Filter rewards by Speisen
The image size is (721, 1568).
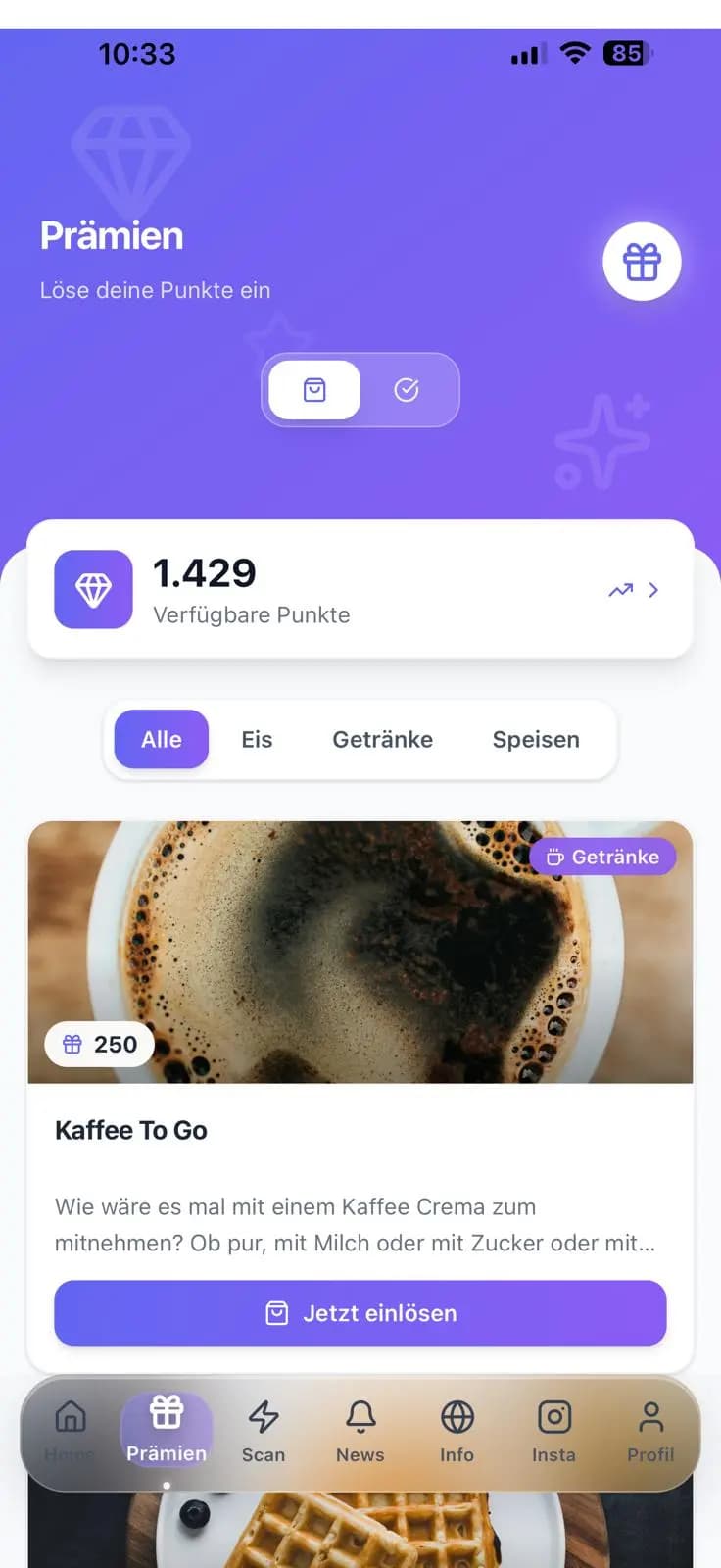pyautogui.click(x=536, y=739)
